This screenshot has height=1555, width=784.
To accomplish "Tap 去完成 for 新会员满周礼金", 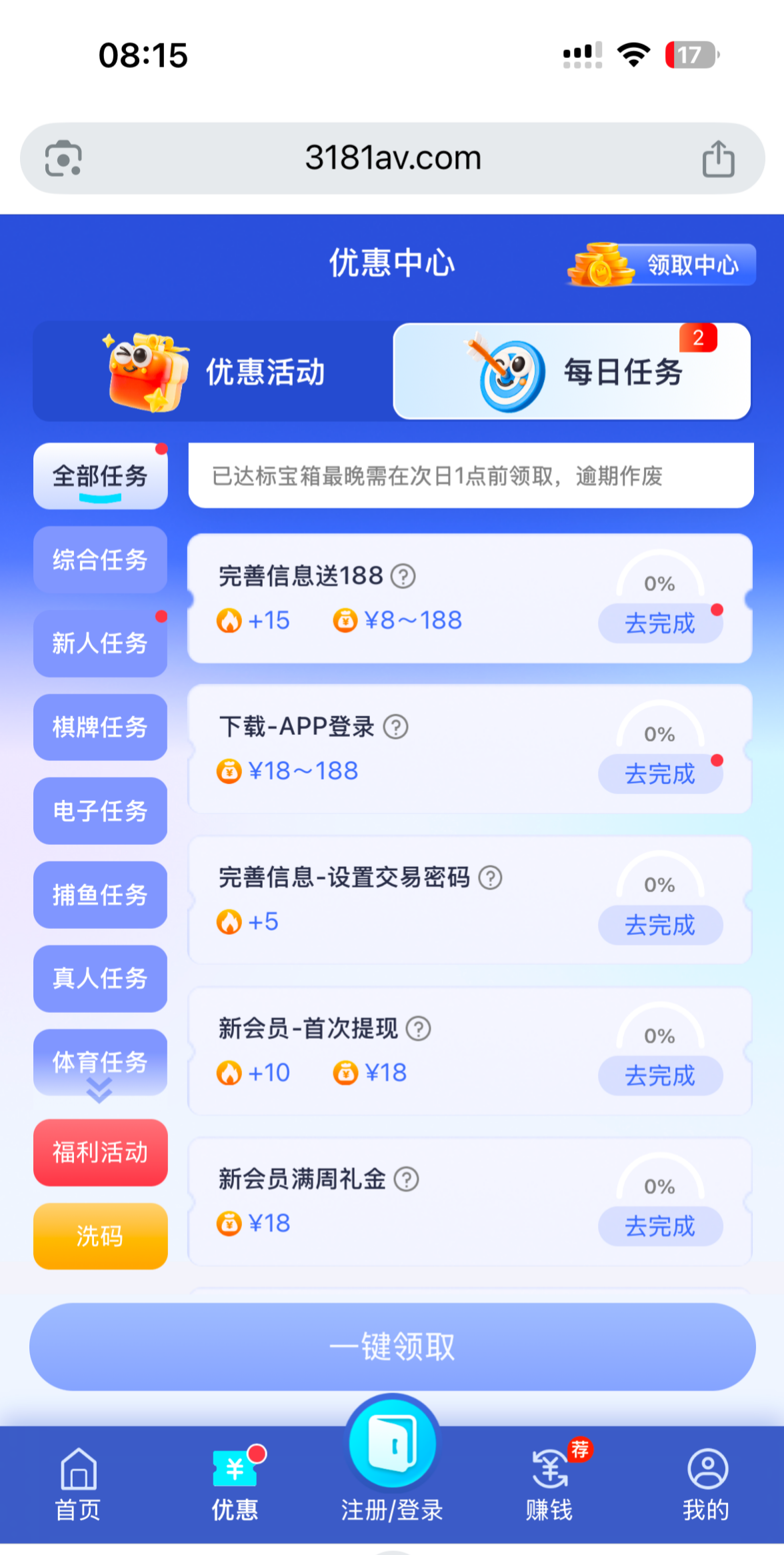I will pyautogui.click(x=660, y=1226).
